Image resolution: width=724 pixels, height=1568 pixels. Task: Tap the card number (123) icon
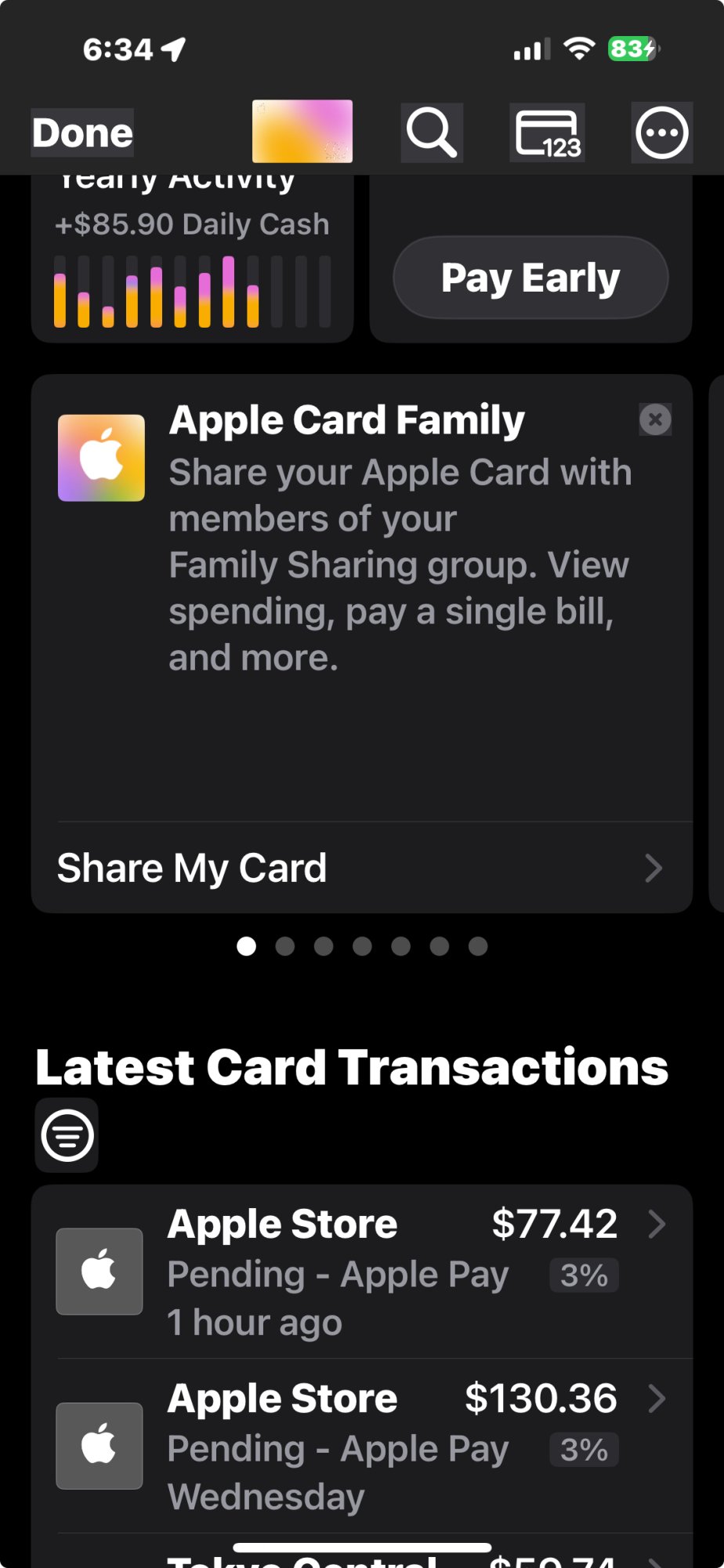[x=546, y=132]
